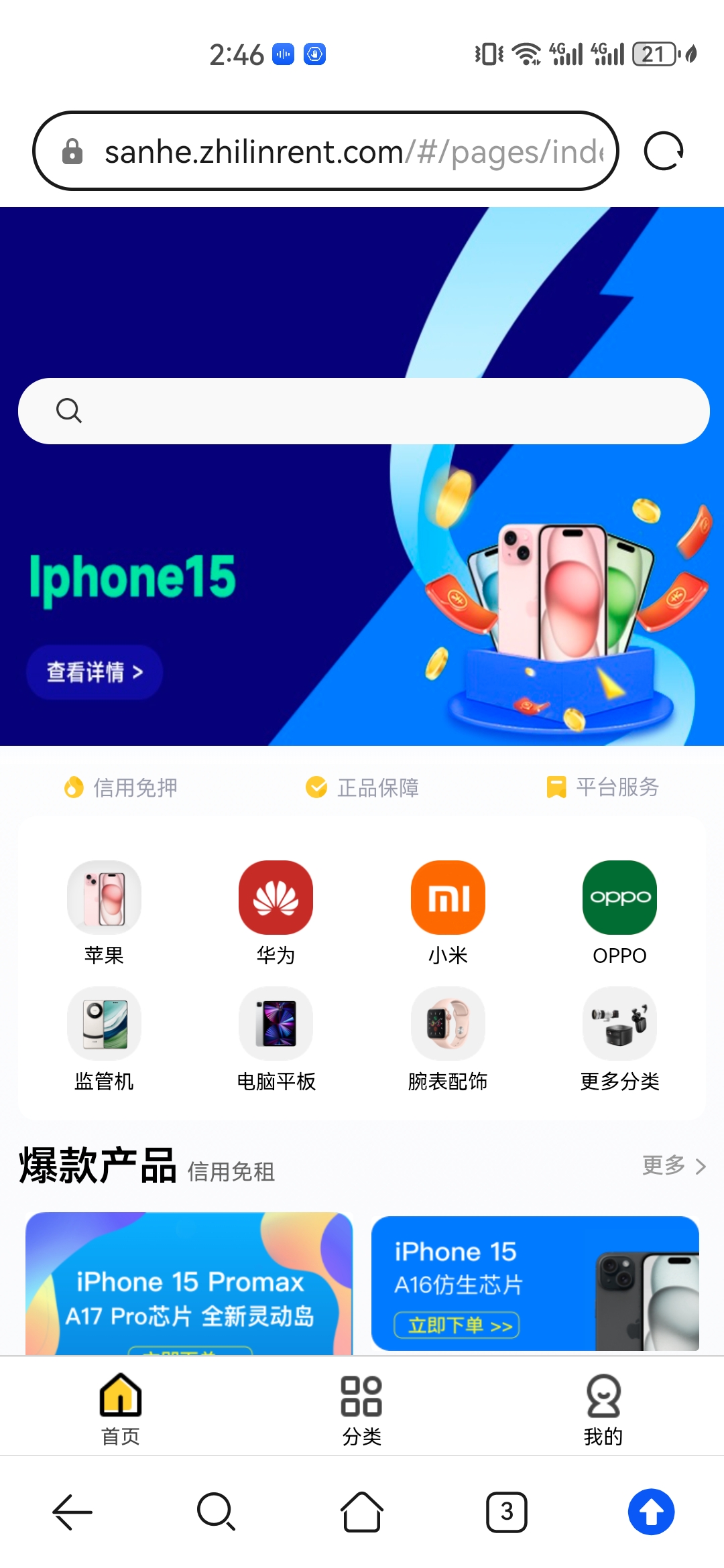Go to the 首页 tab
Screen dimensions: 724x1568
click(121, 1407)
